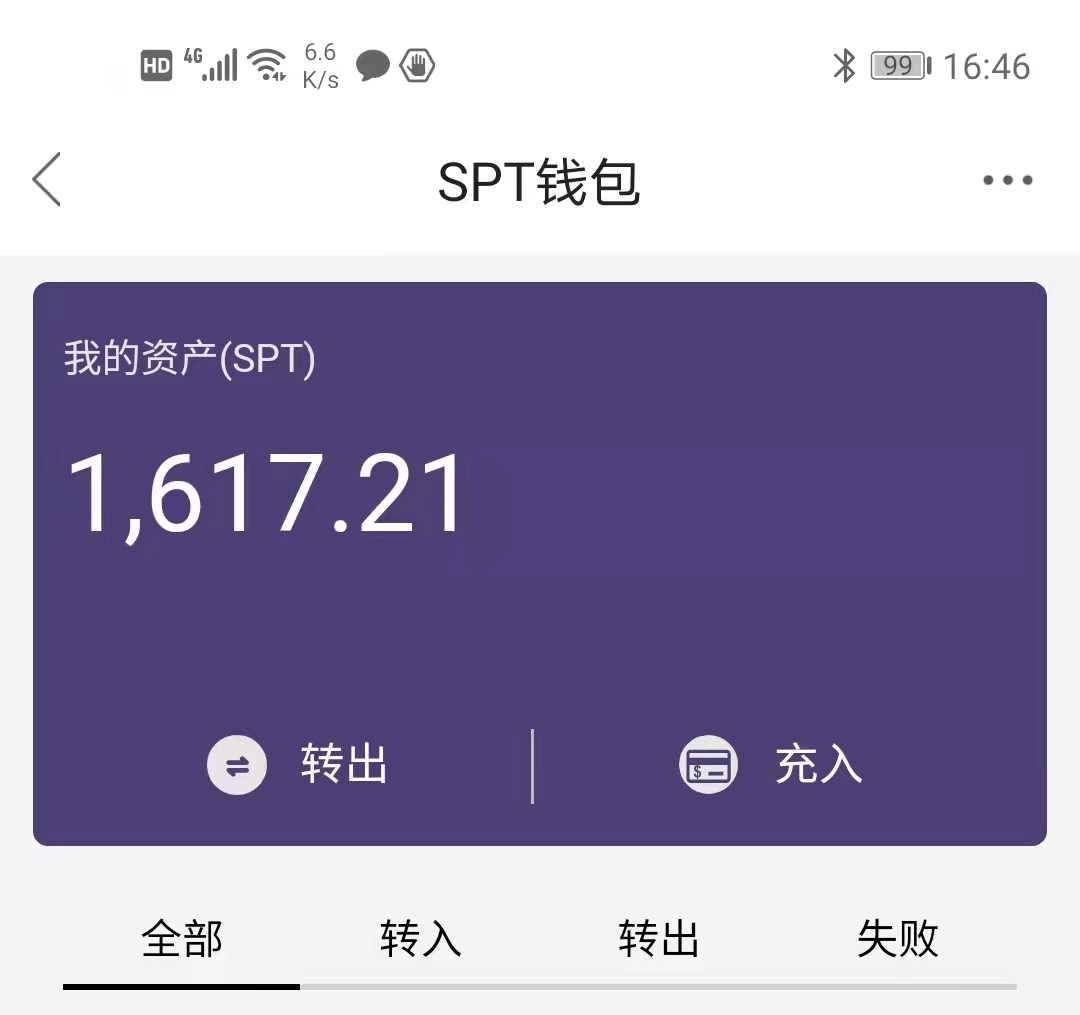Tap 转出 to transfer SPT out

[298, 766]
